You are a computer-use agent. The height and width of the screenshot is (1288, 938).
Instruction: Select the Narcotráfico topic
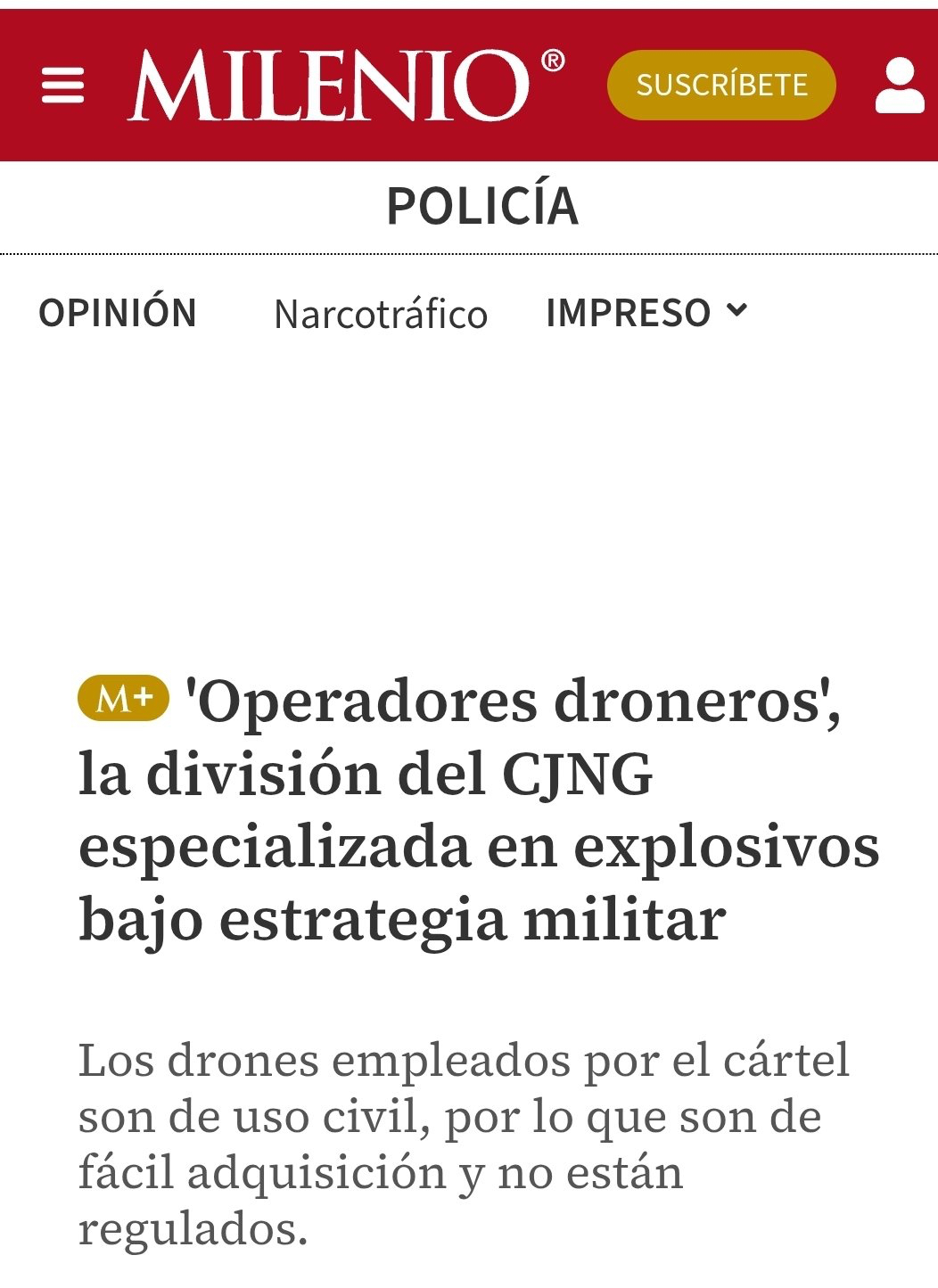click(381, 315)
